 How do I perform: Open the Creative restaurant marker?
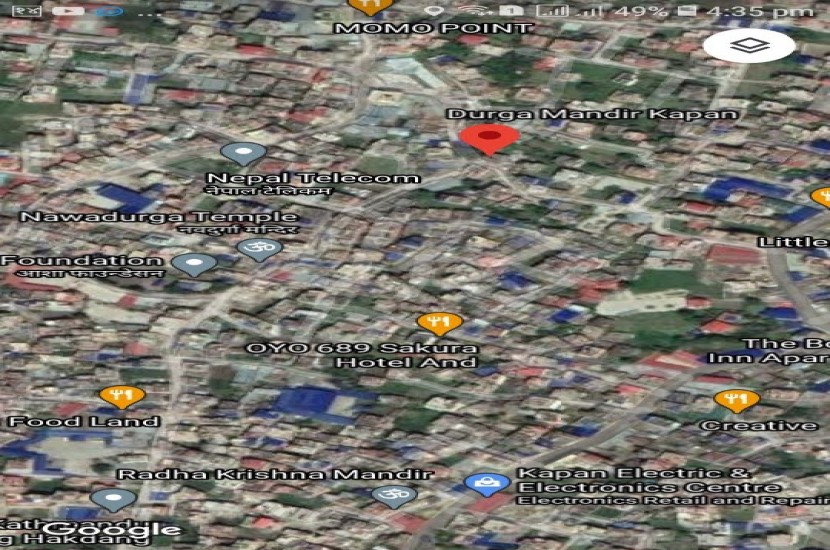pyautogui.click(x=736, y=401)
